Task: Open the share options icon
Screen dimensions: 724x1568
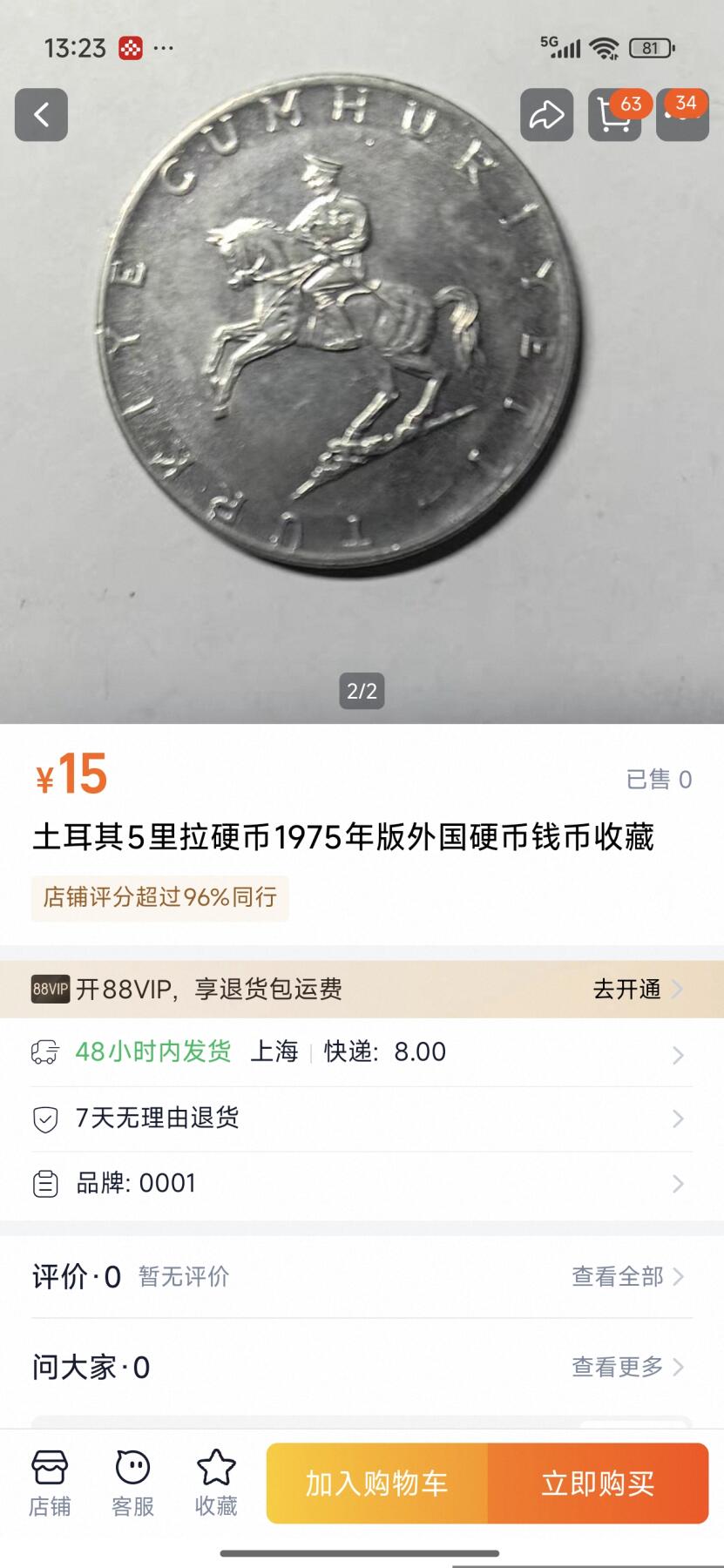Action: tap(548, 114)
